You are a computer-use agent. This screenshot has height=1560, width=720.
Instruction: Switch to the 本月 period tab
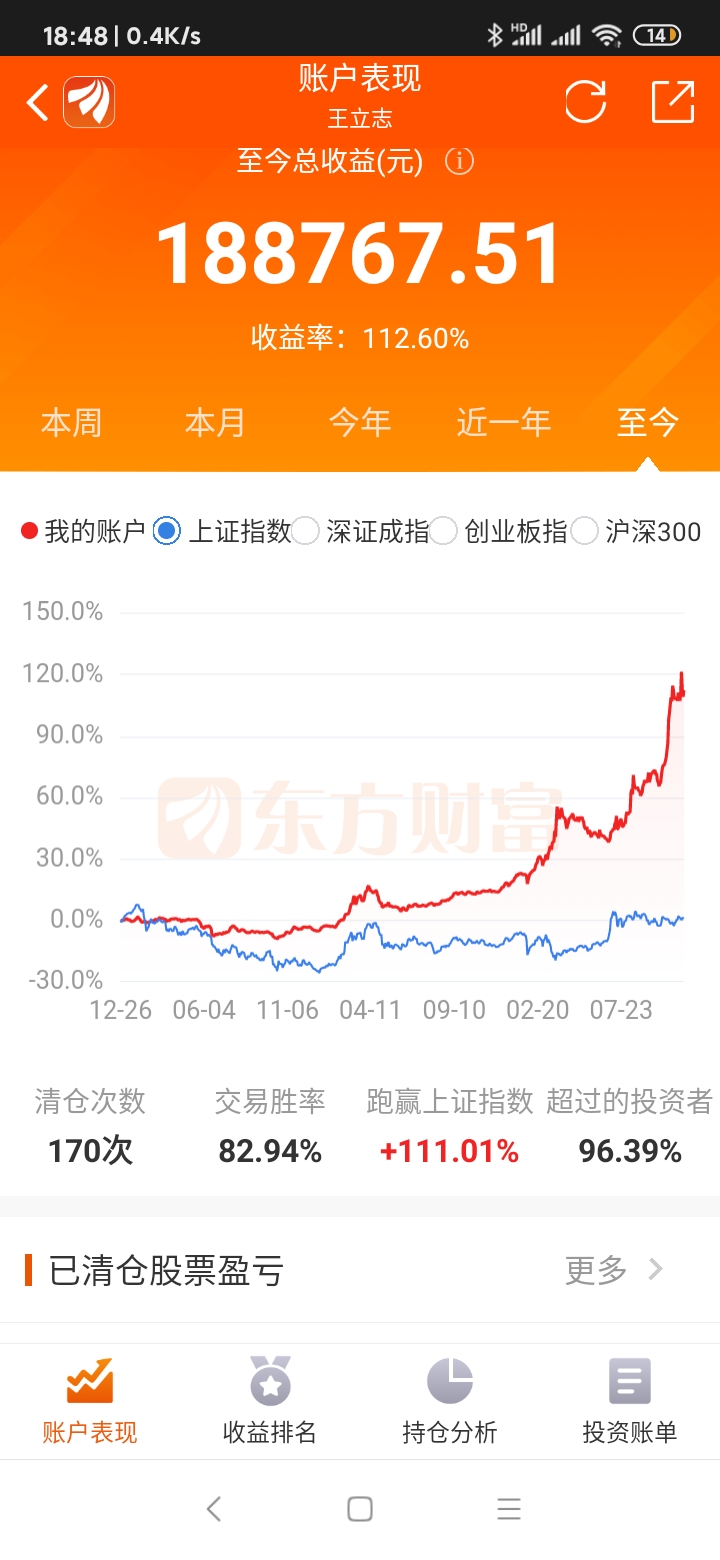tap(215, 423)
